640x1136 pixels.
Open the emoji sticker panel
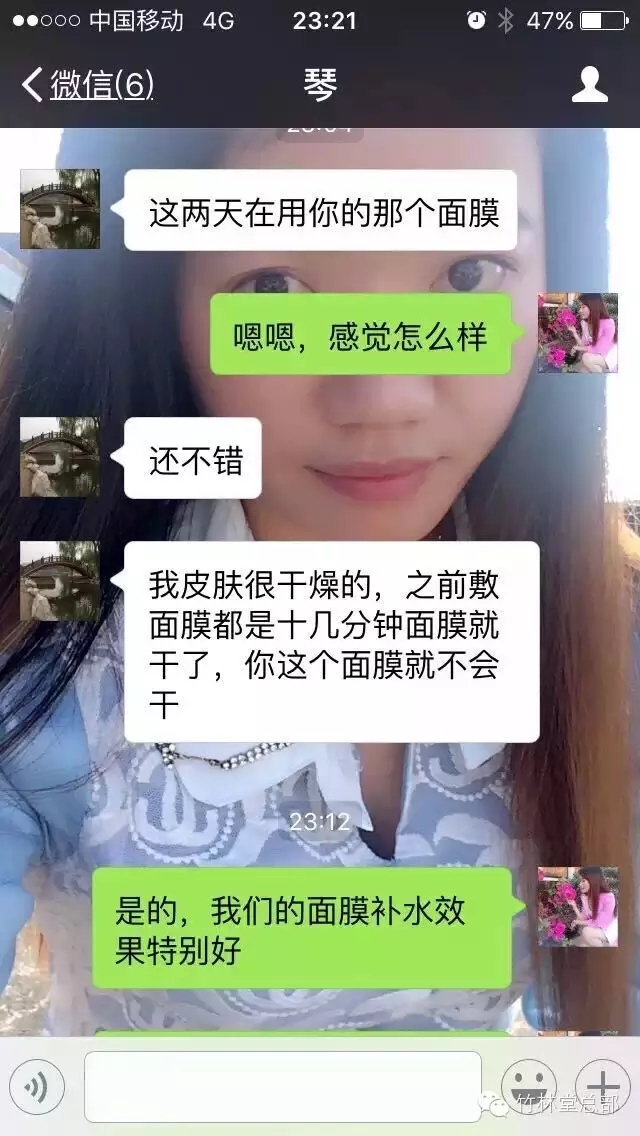click(x=528, y=1085)
